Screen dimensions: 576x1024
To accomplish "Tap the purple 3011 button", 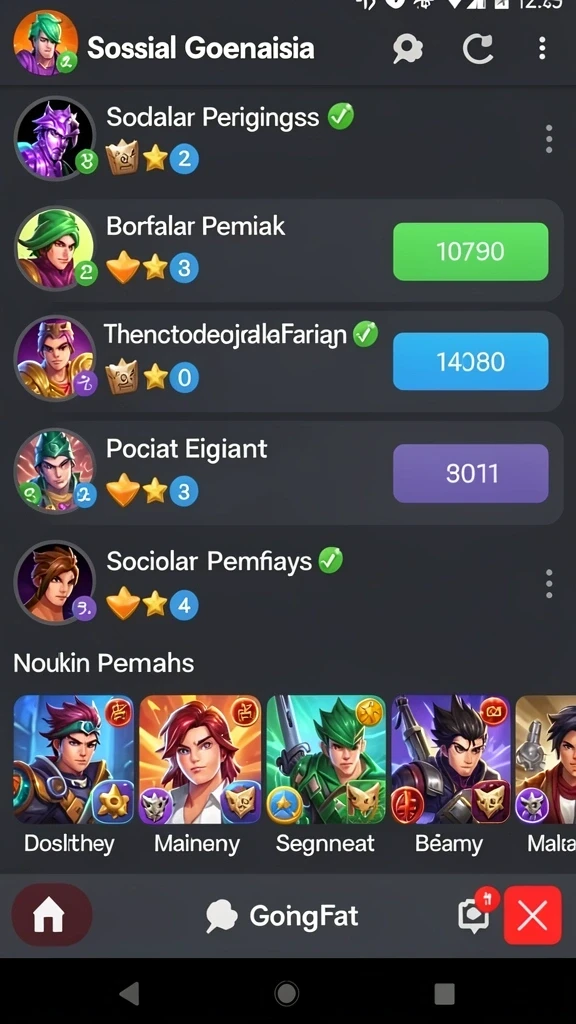I will pos(470,473).
